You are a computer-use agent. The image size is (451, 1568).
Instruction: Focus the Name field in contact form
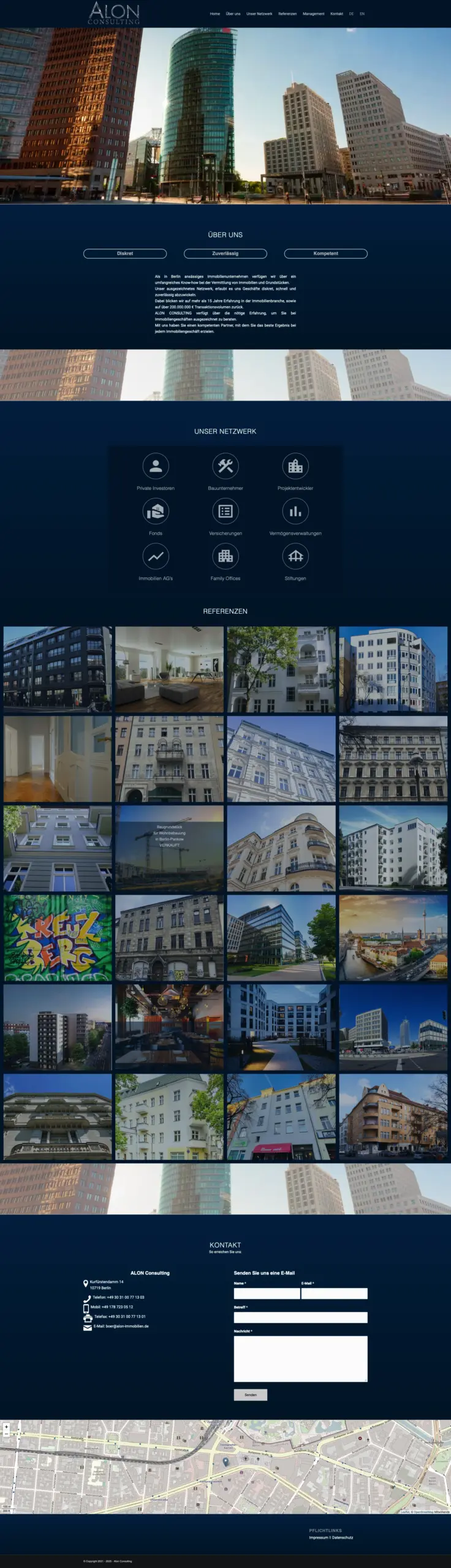click(267, 1294)
